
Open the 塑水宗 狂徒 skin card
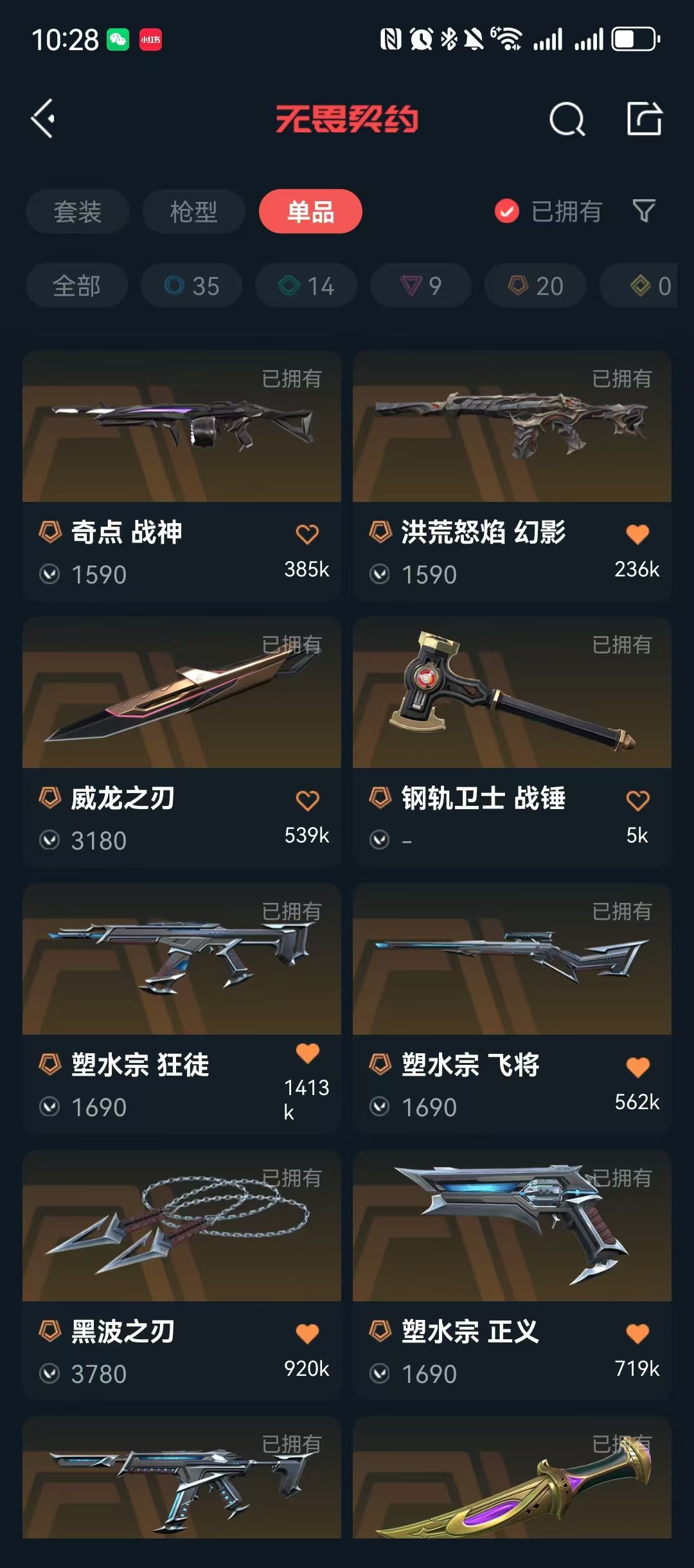[182, 1009]
